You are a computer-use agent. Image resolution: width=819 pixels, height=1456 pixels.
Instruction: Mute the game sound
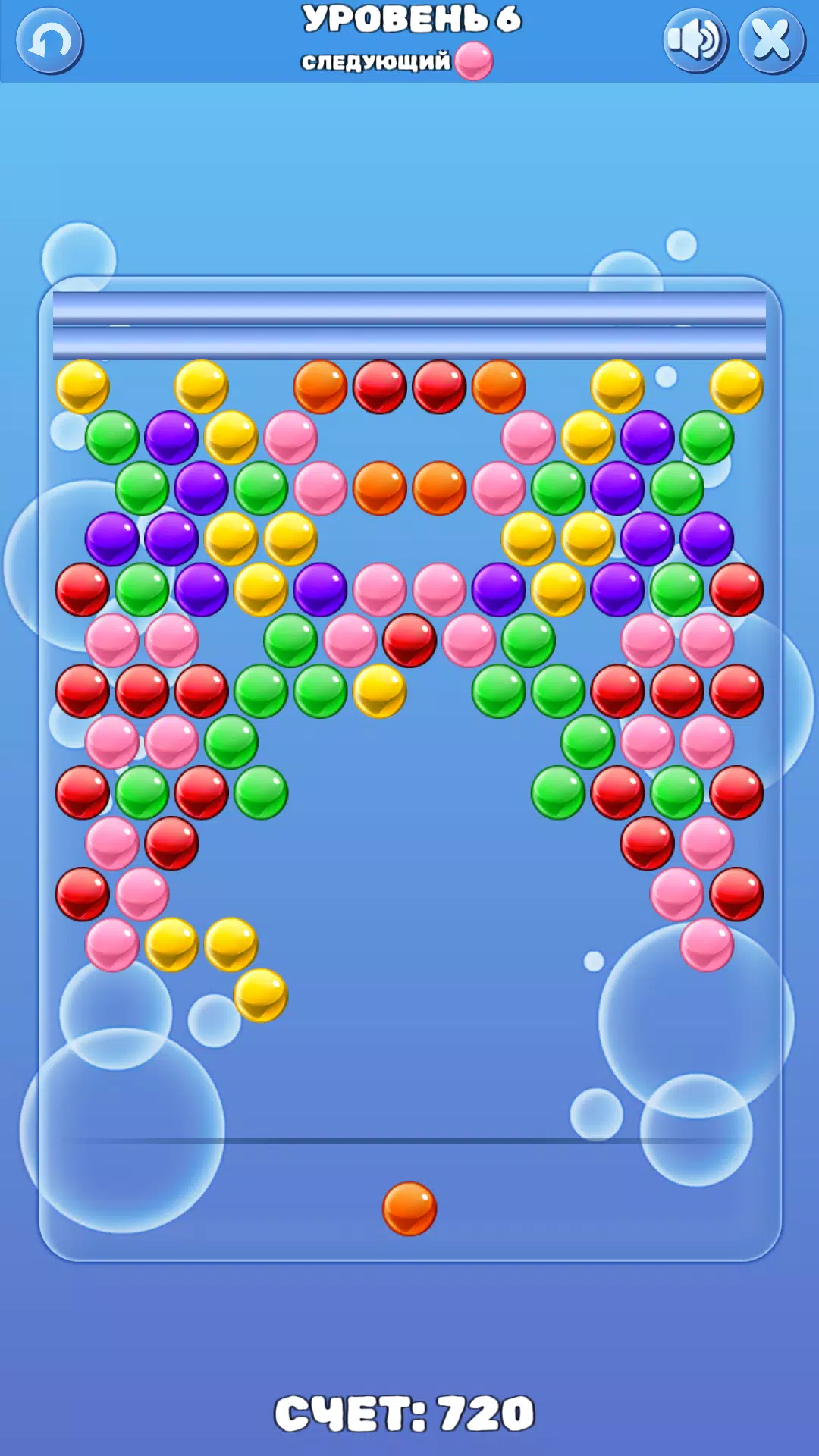pyautogui.click(x=695, y=41)
